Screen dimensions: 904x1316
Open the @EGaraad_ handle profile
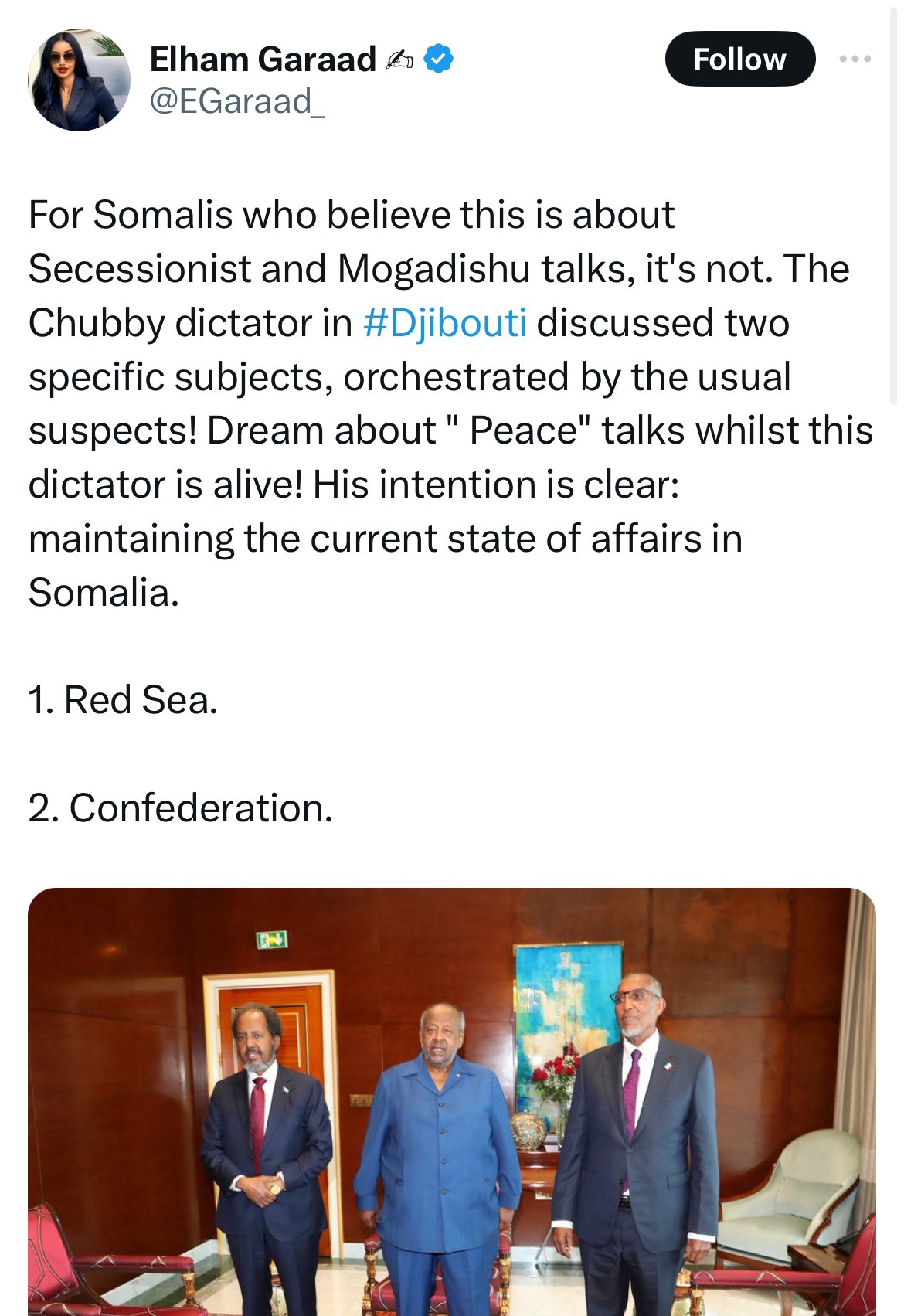236,101
